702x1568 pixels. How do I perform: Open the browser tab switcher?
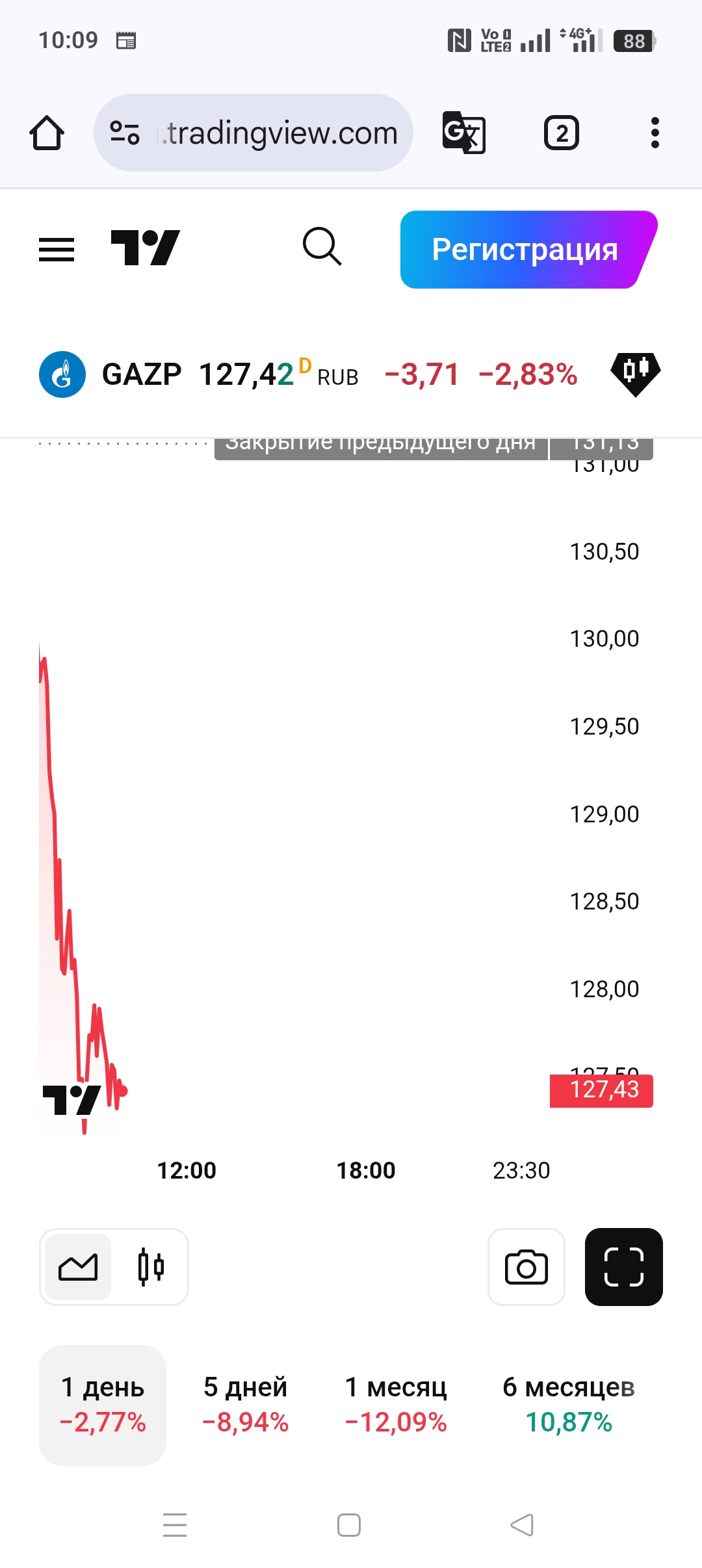561,133
